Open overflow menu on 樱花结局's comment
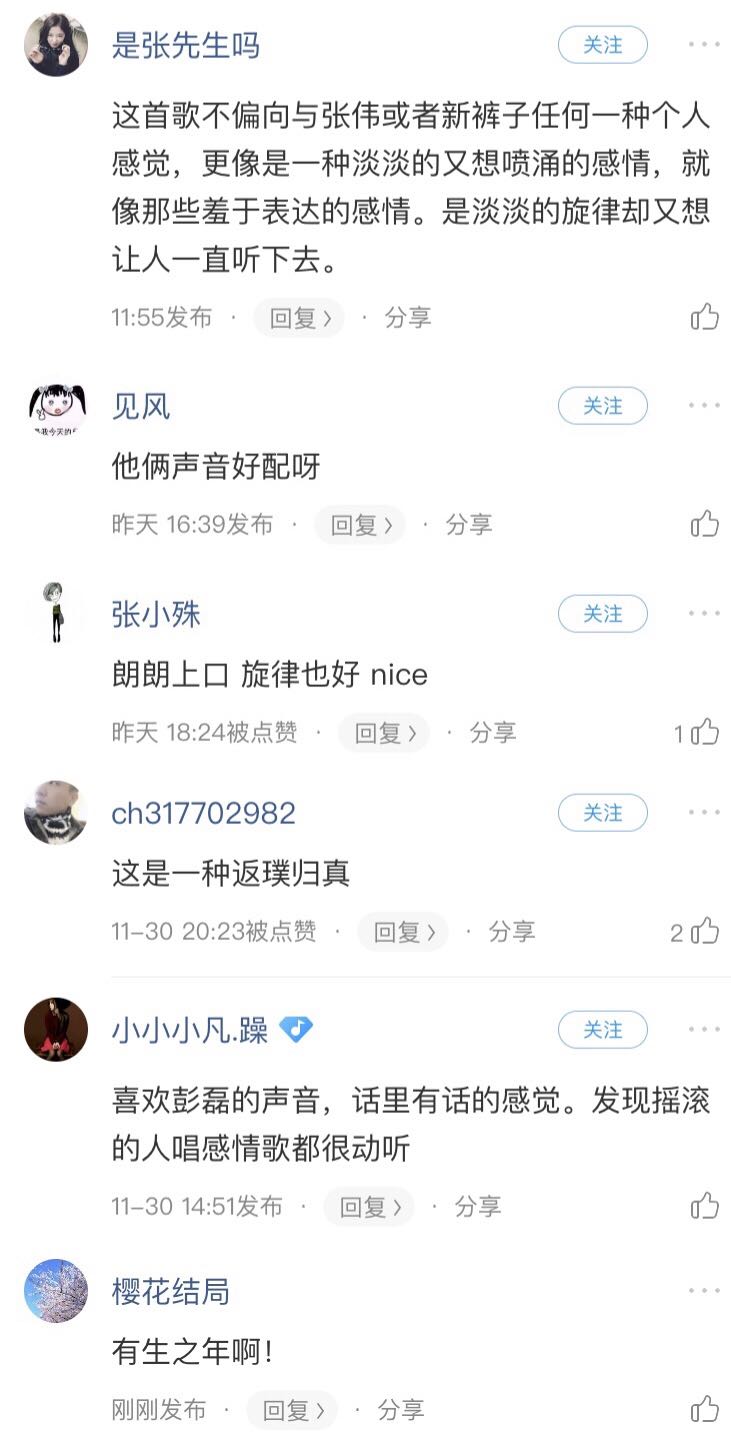731x1446 pixels. tap(704, 1291)
